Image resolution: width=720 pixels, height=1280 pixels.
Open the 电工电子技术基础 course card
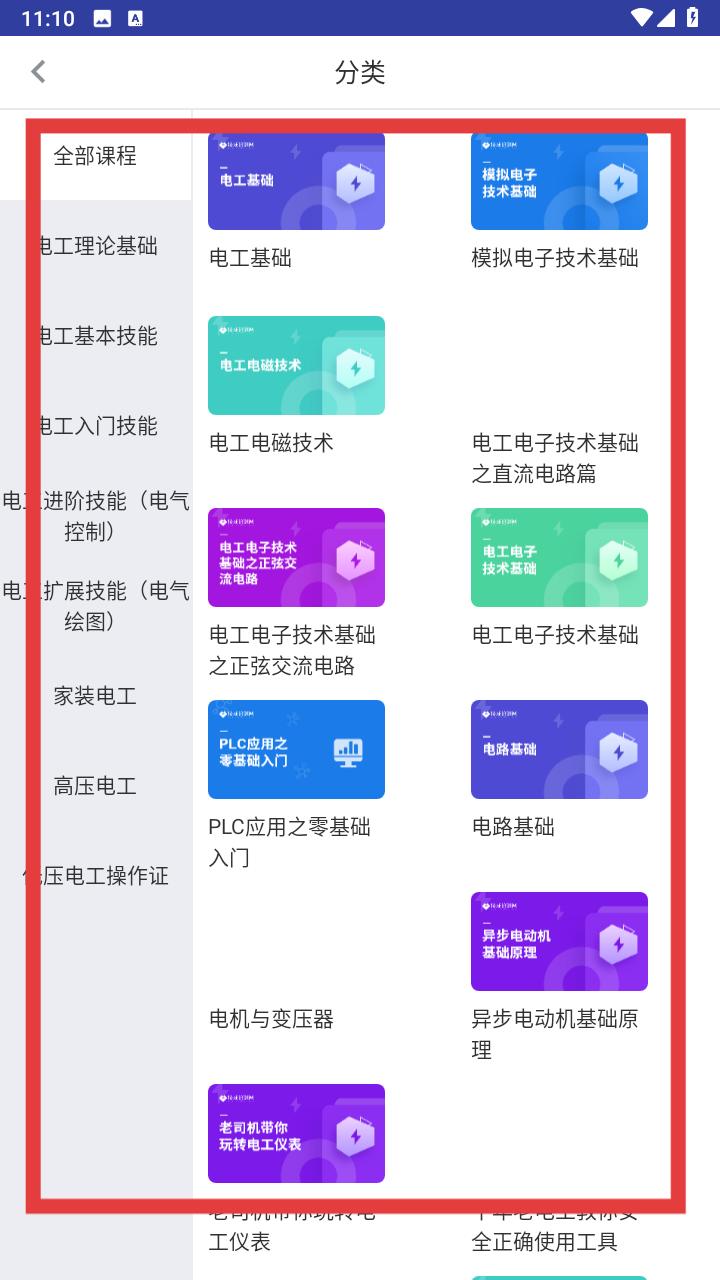pos(559,579)
